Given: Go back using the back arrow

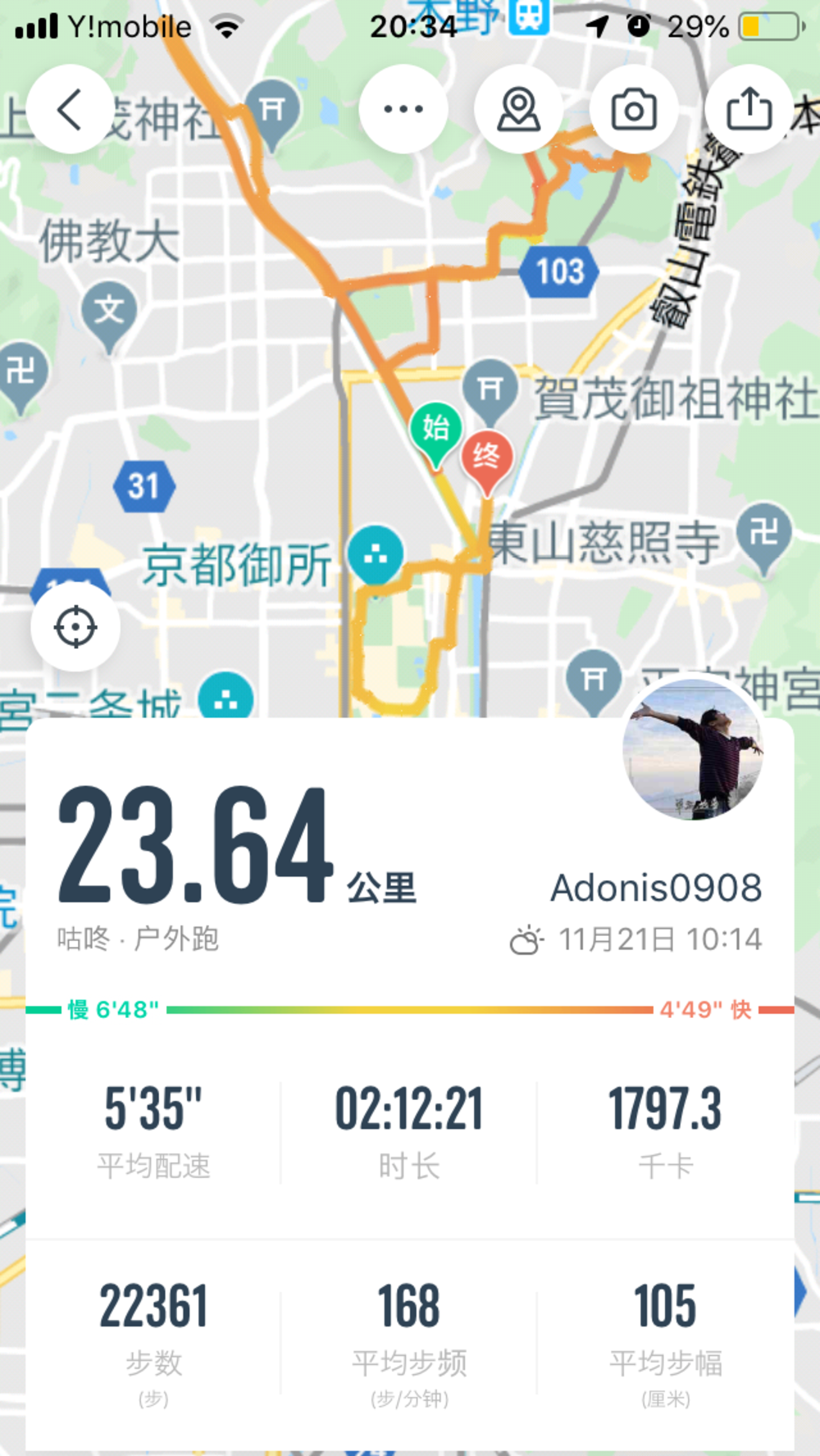Looking at the screenshot, I should (70, 110).
